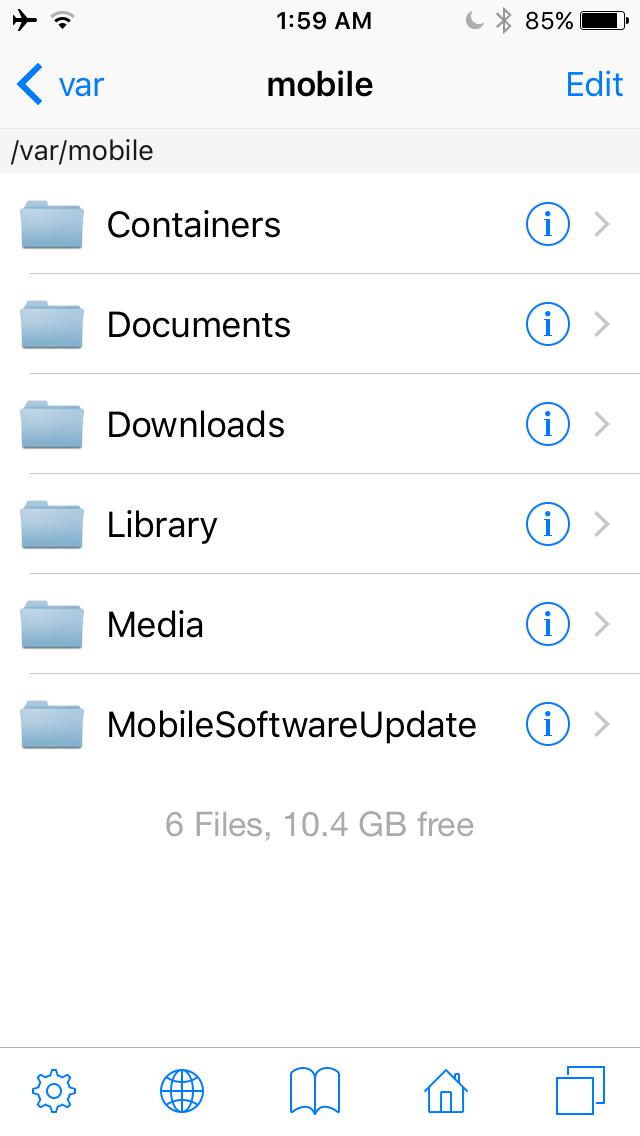Open the MobileSoftwareUpdate folder
Screen dimensions: 640x1136
(x=320, y=724)
